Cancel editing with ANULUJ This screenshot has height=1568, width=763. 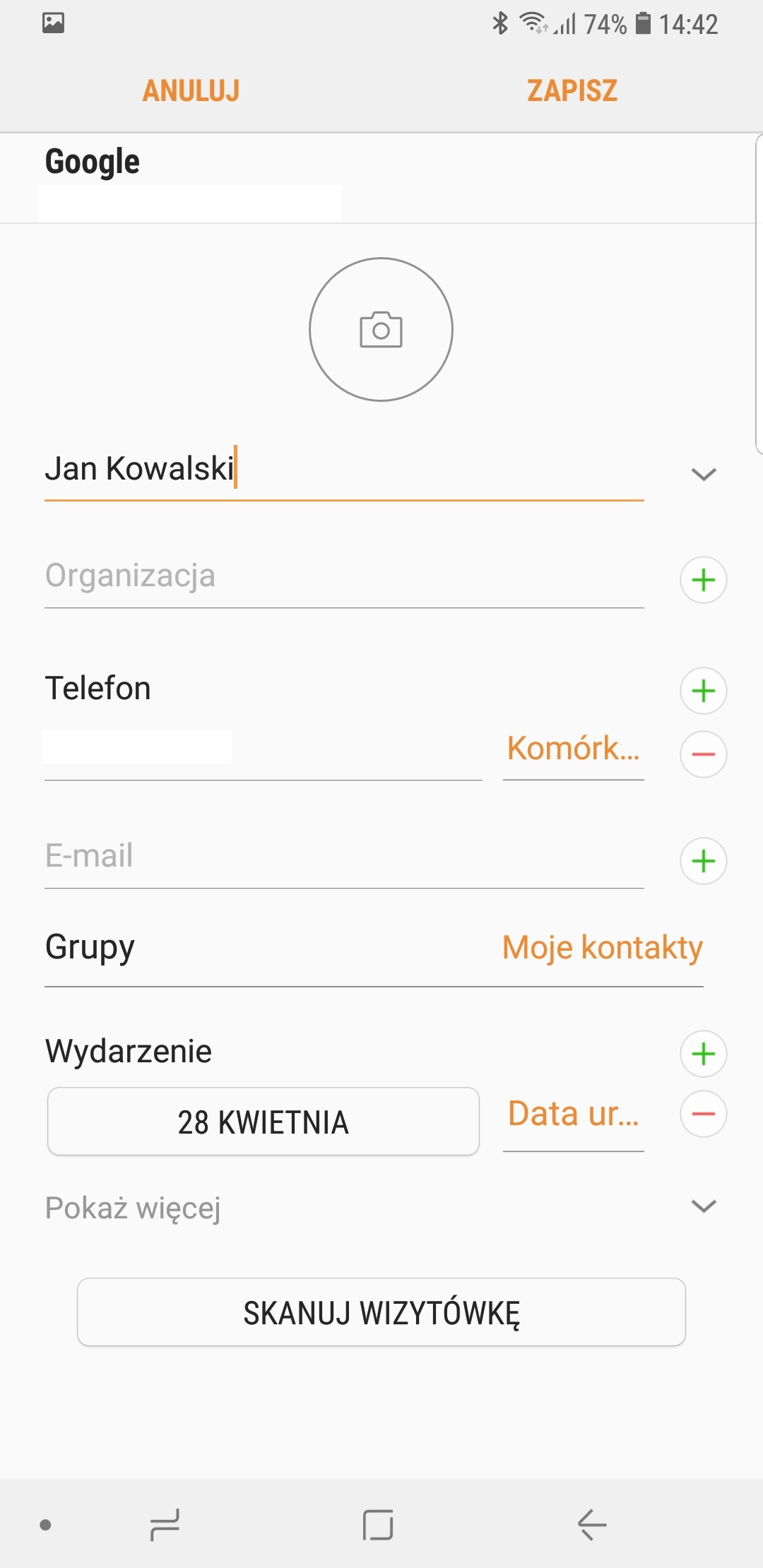coord(191,90)
